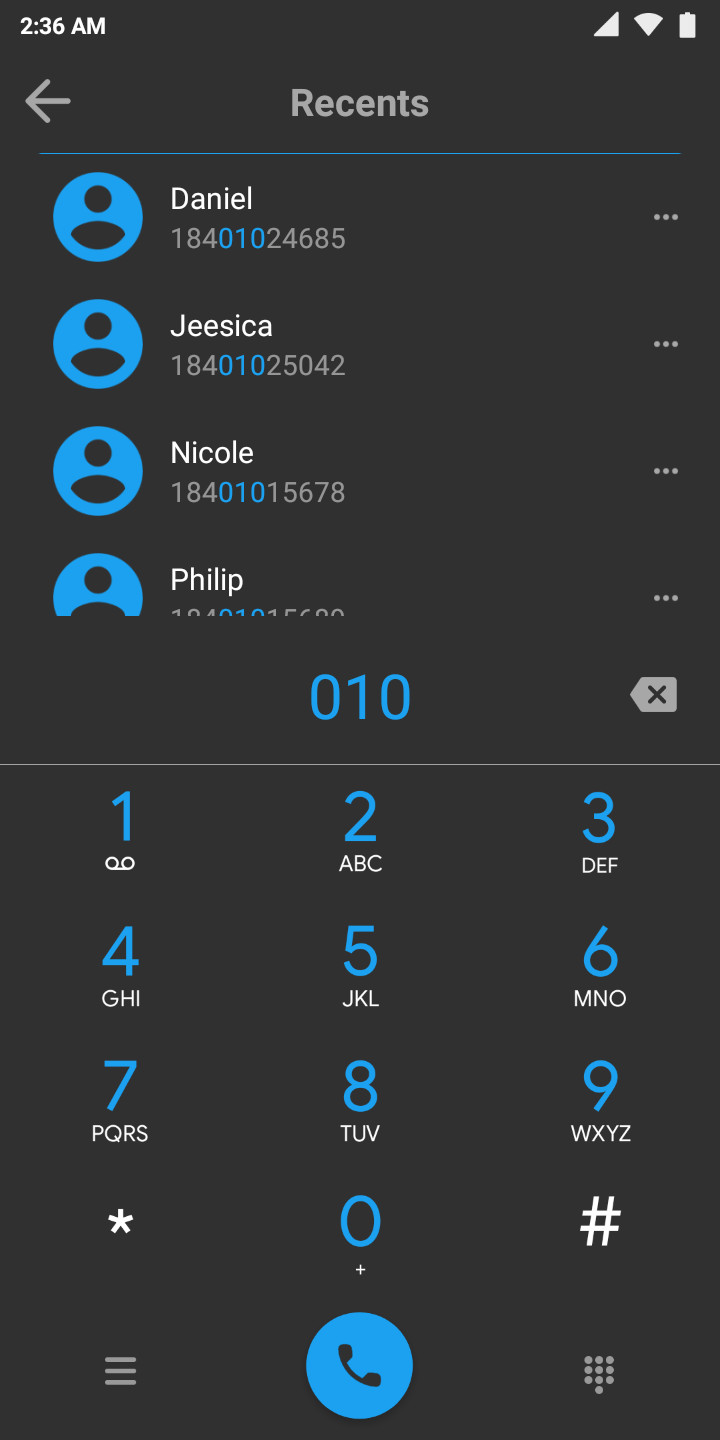
Task: Enter the star symbol
Action: 120,1225
